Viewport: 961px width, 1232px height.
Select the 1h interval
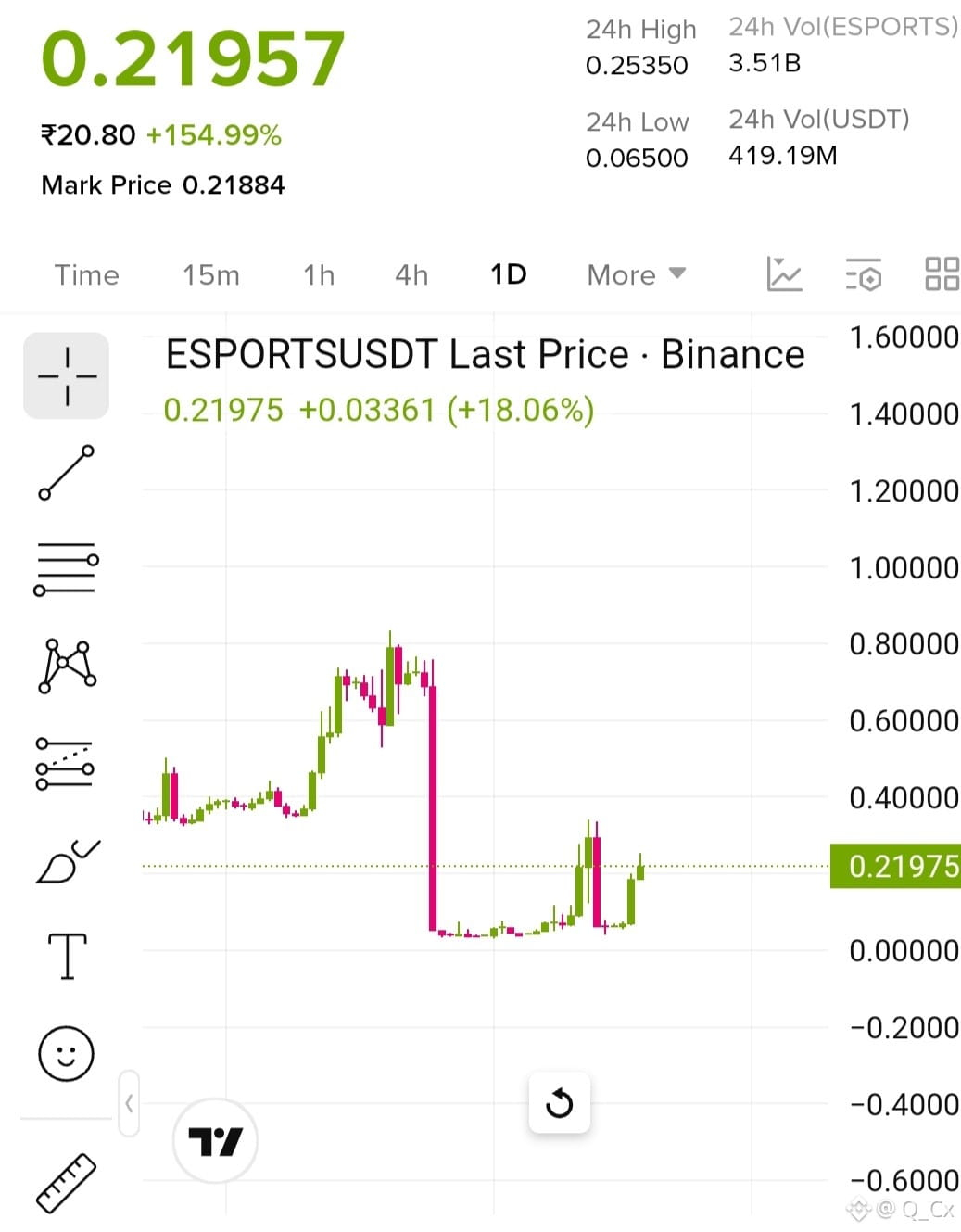[x=319, y=275]
